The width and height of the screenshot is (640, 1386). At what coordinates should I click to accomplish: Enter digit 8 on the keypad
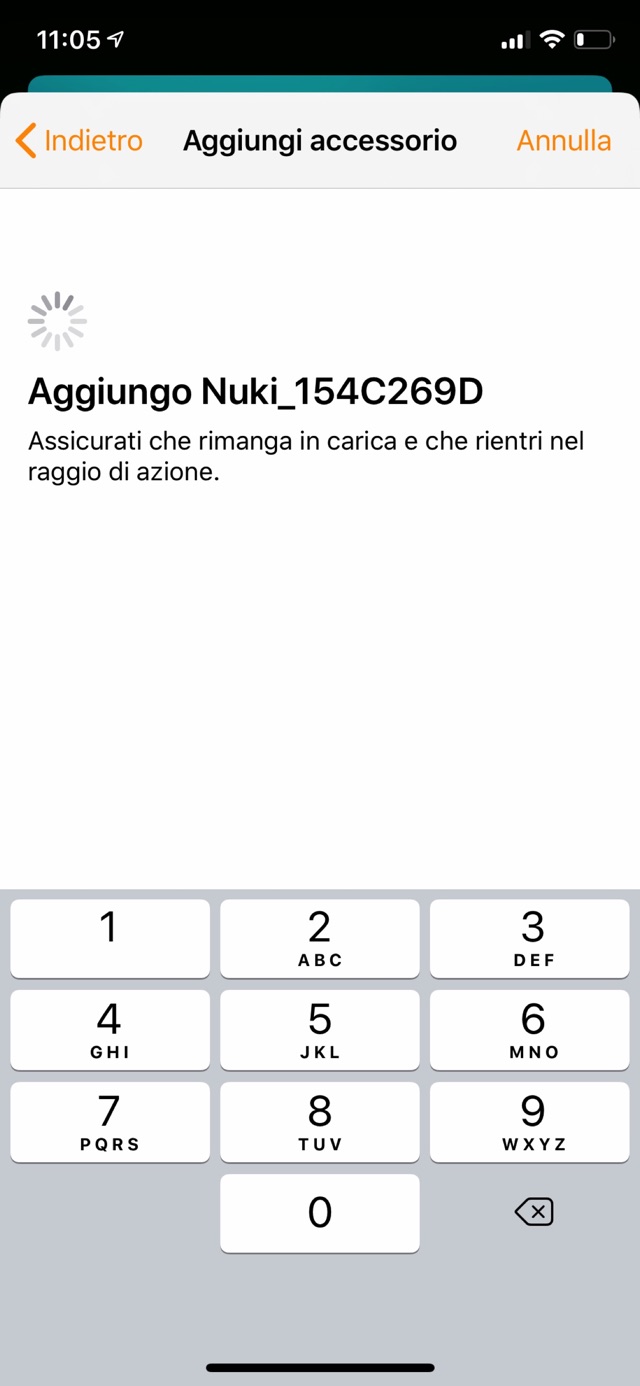tap(319, 1122)
